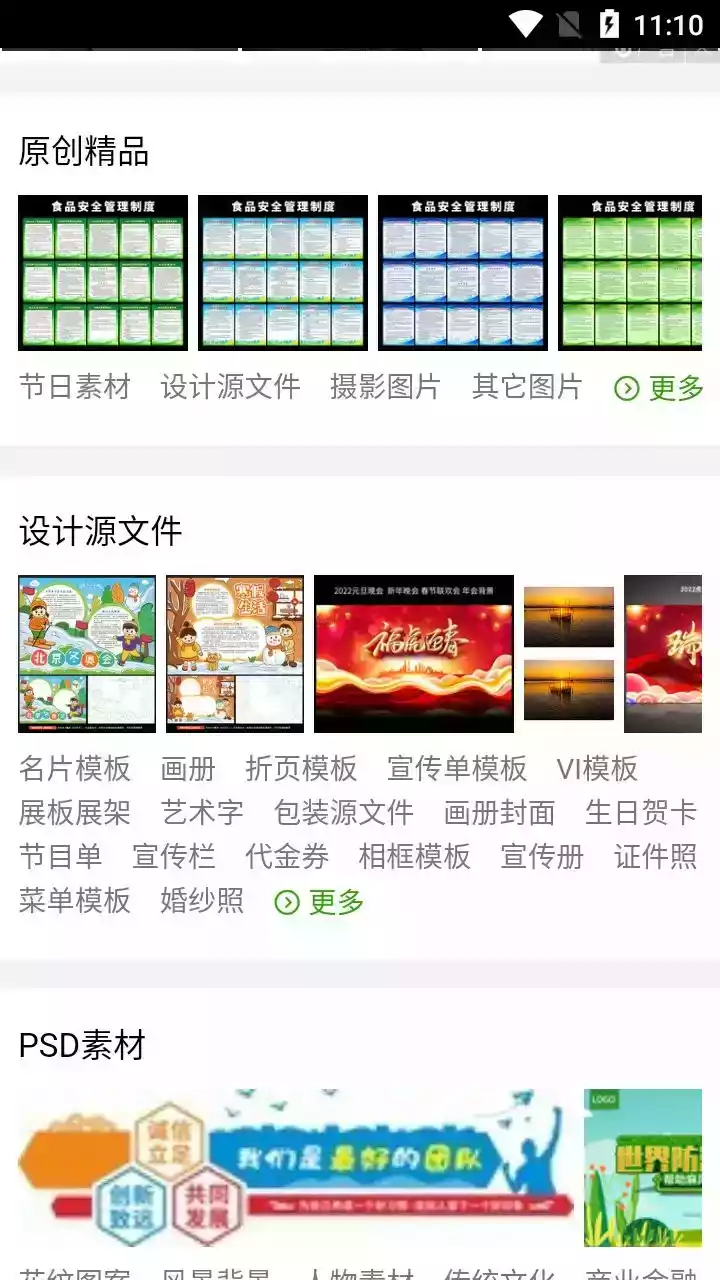Viewport: 720px width, 1280px height.
Task: Open the sunset lake photos thumbnail
Action: click(569, 654)
